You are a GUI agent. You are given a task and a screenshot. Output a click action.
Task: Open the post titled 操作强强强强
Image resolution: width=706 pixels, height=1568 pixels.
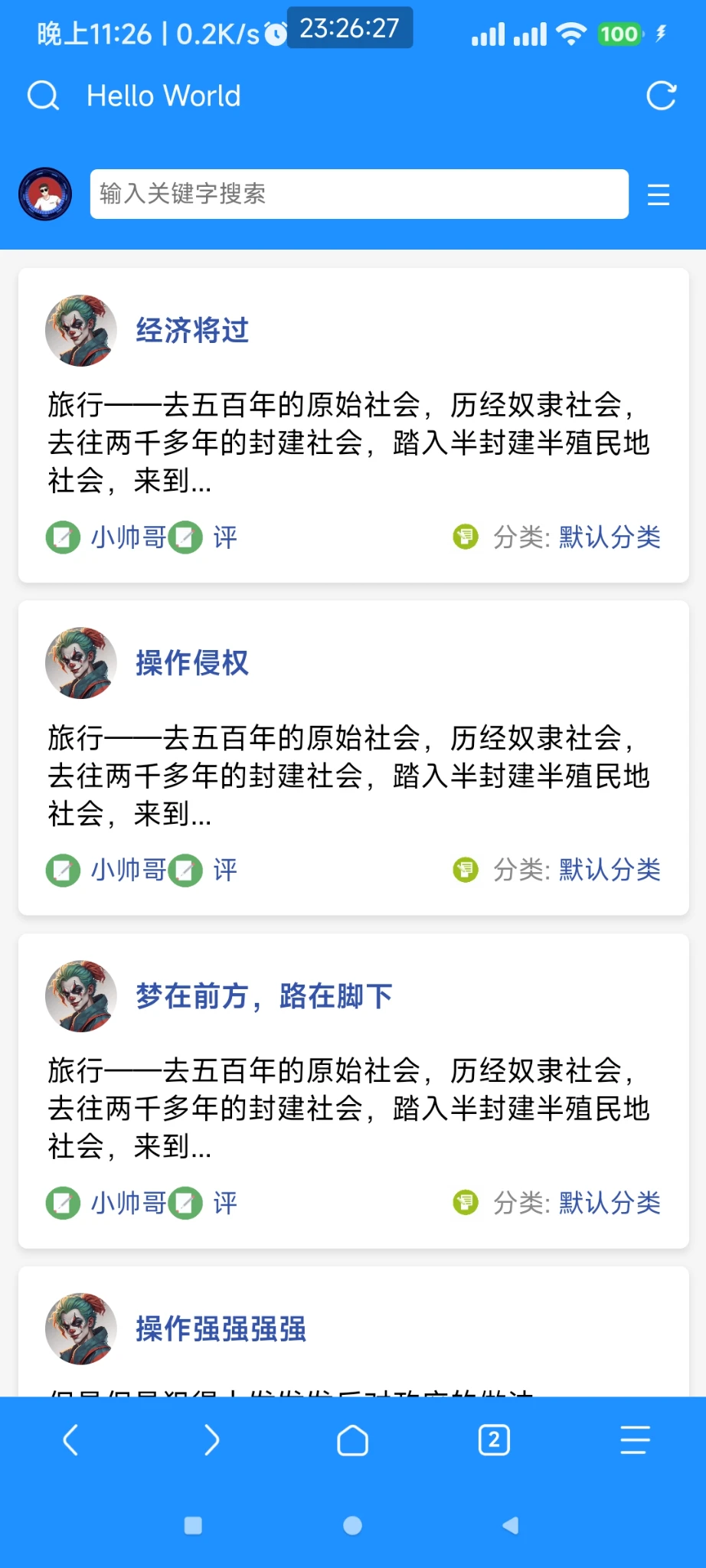click(221, 1329)
